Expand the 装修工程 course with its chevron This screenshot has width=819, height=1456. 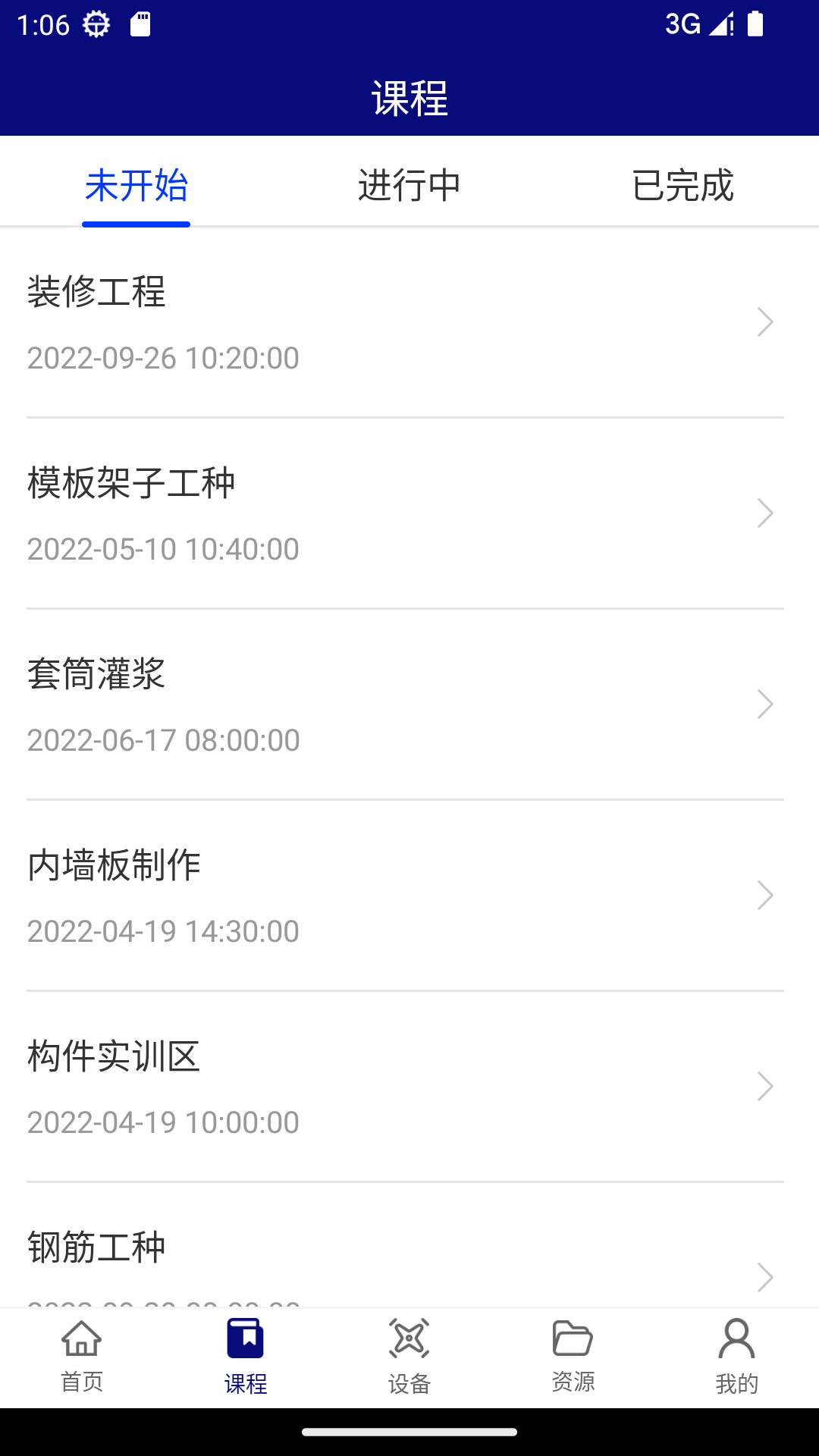765,322
